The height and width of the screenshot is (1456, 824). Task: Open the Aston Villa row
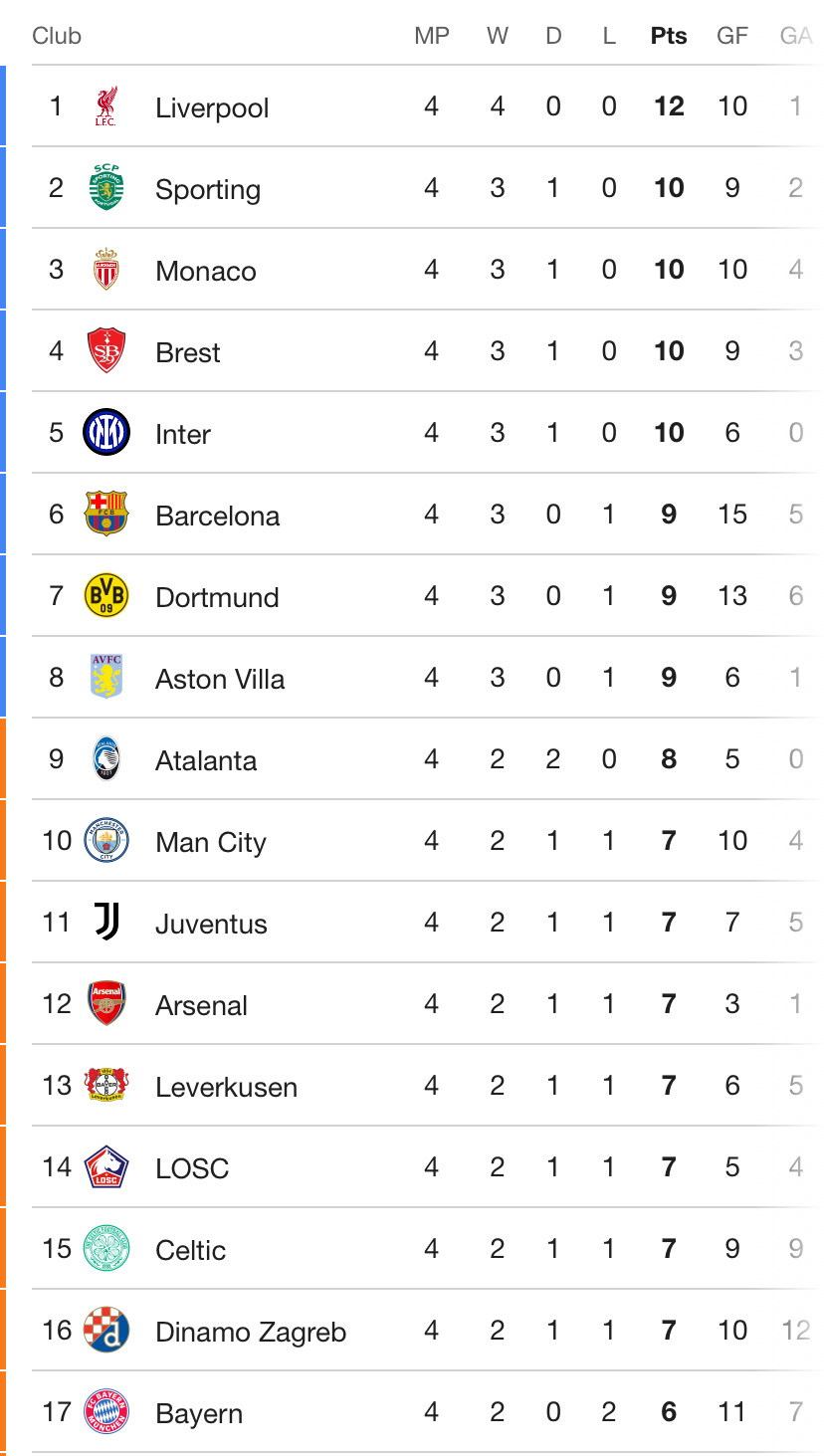click(428, 678)
